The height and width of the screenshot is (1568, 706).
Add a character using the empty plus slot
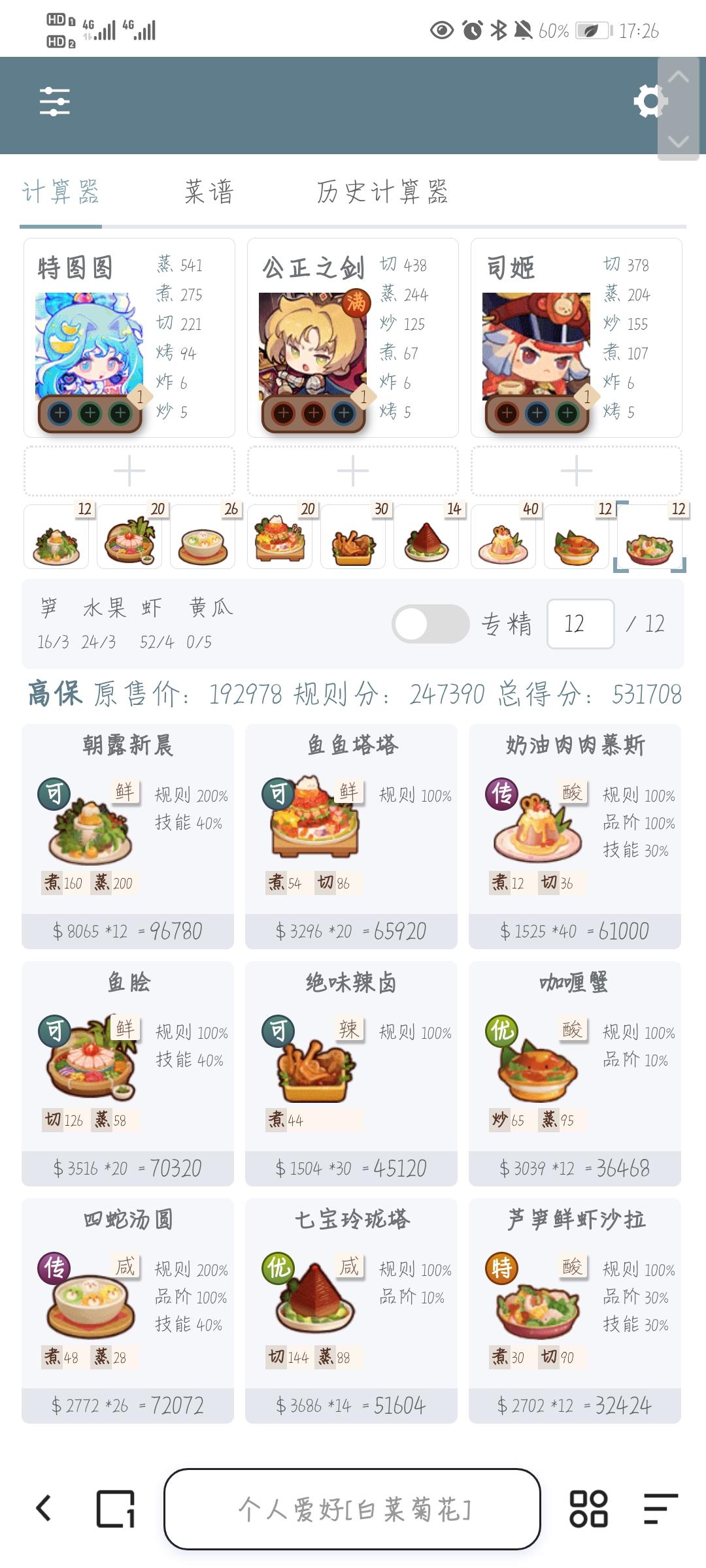click(x=129, y=469)
